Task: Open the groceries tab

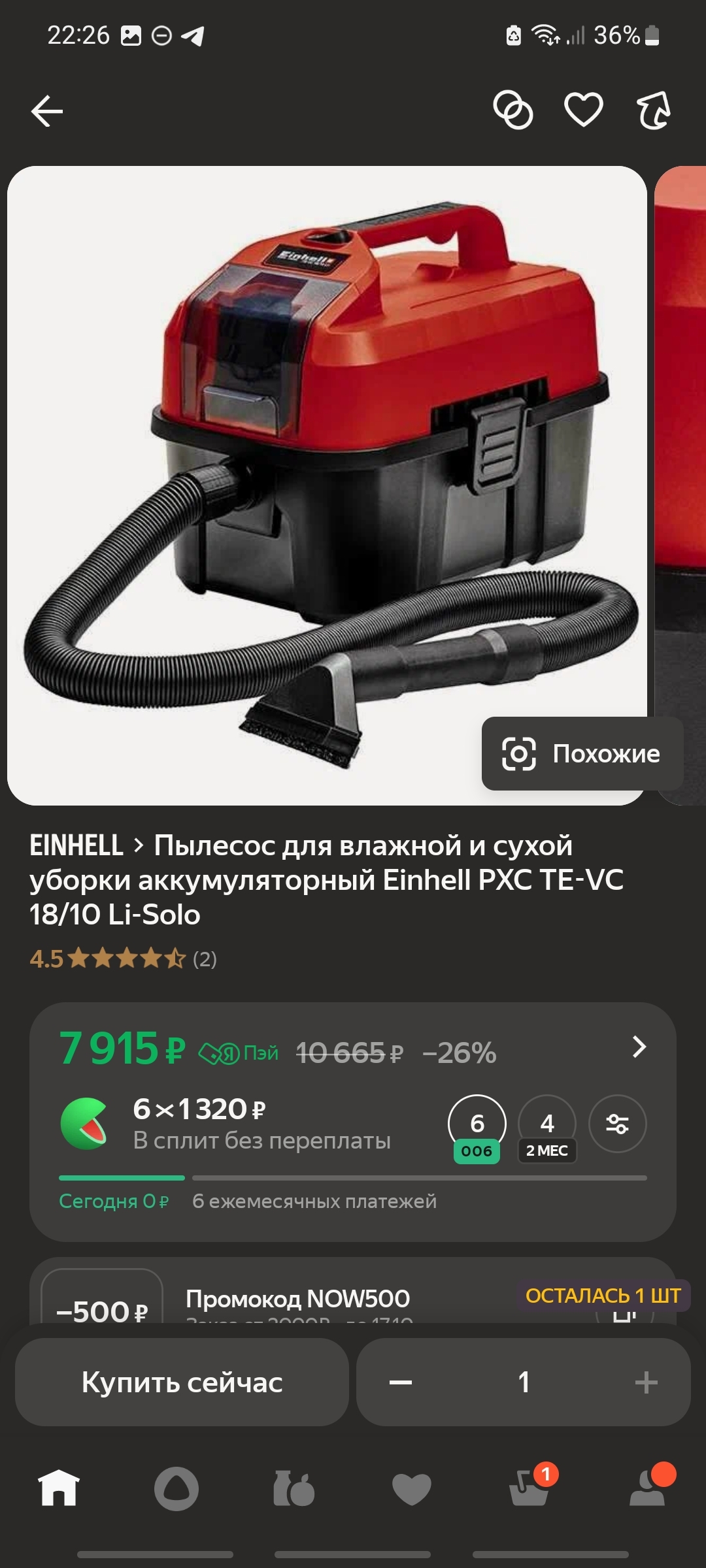Action: pos(294,1488)
